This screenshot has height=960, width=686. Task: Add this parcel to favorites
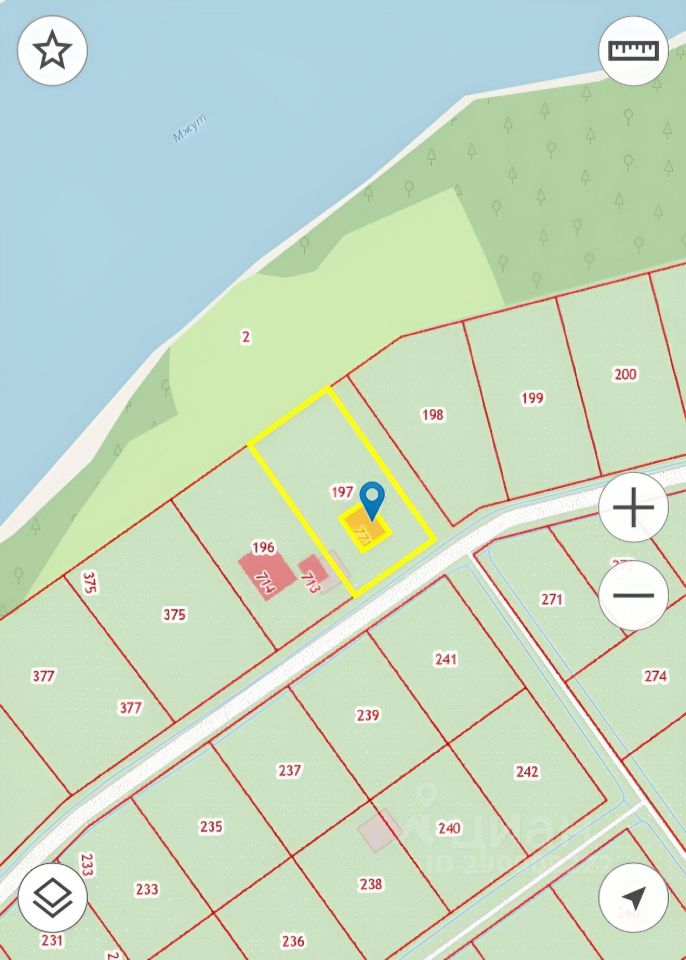tap(52, 50)
